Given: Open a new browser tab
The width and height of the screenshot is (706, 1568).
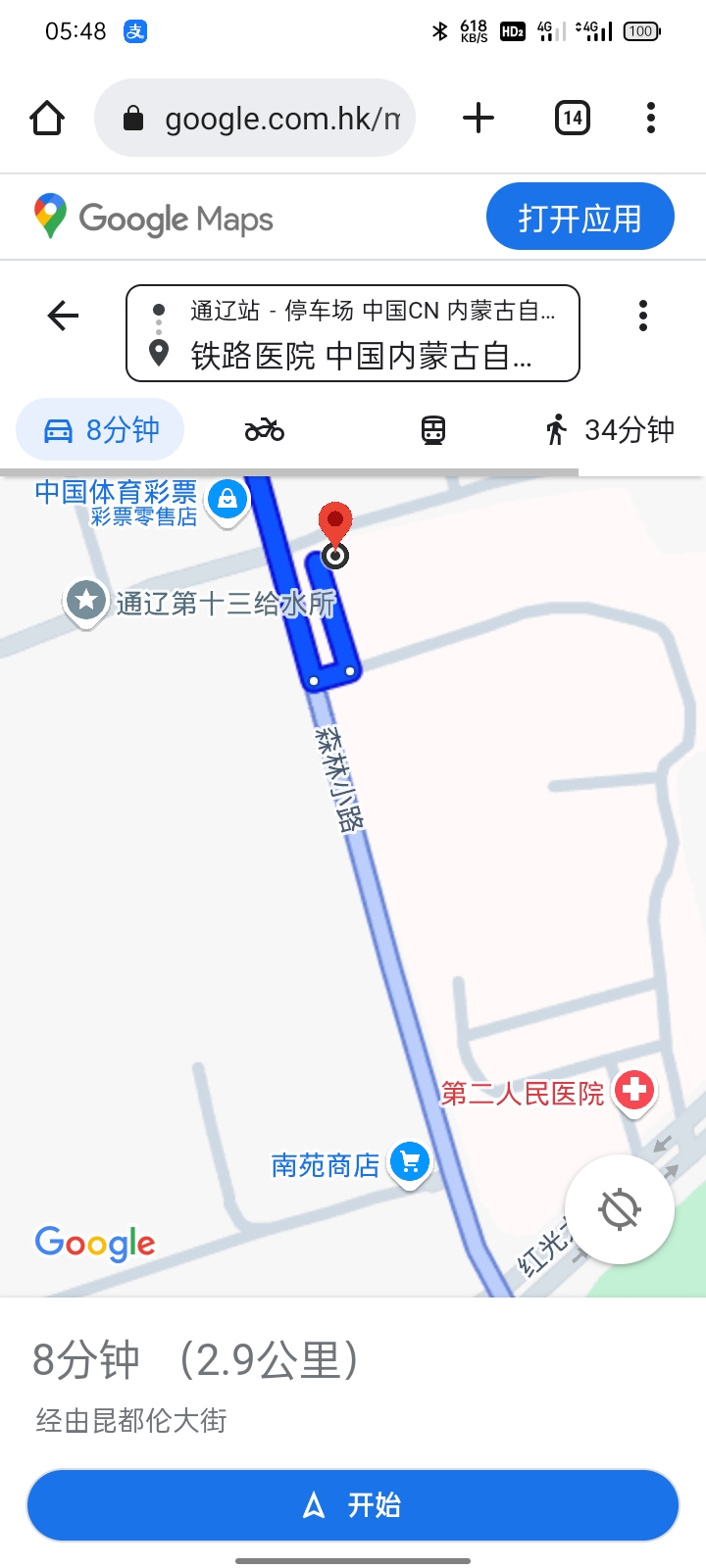Looking at the screenshot, I should click(x=479, y=119).
